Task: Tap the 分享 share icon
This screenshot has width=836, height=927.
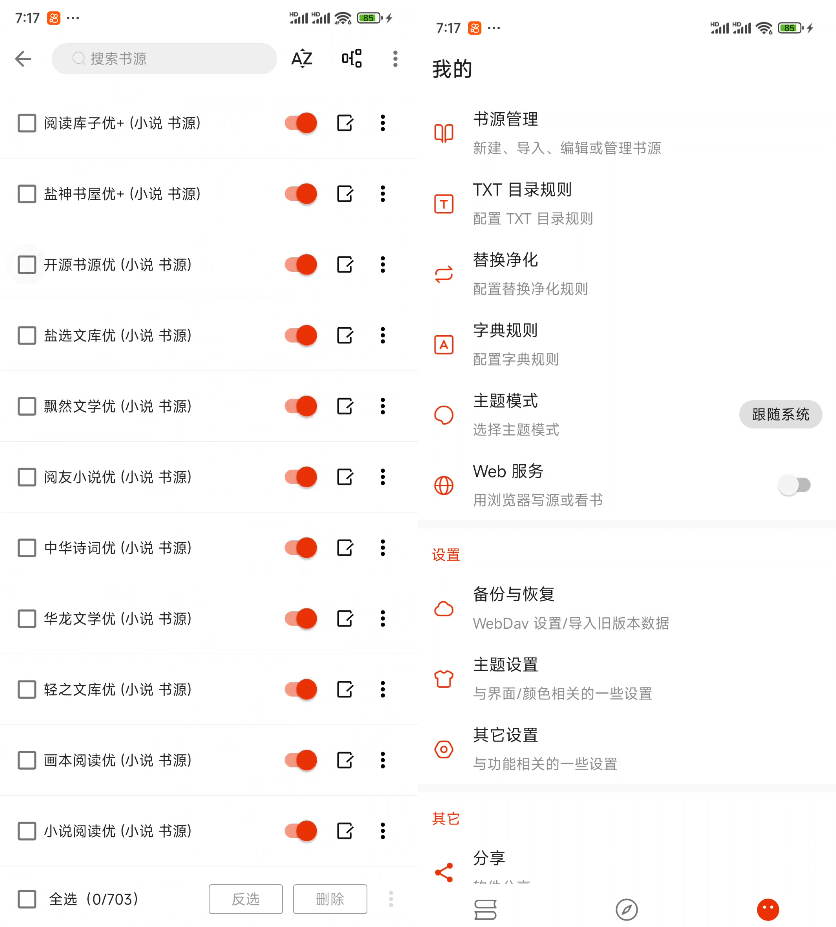Action: (x=444, y=870)
